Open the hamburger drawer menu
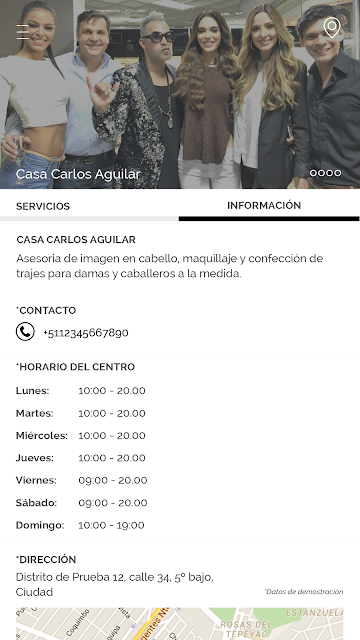This screenshot has width=360, height=640. coord(23,32)
